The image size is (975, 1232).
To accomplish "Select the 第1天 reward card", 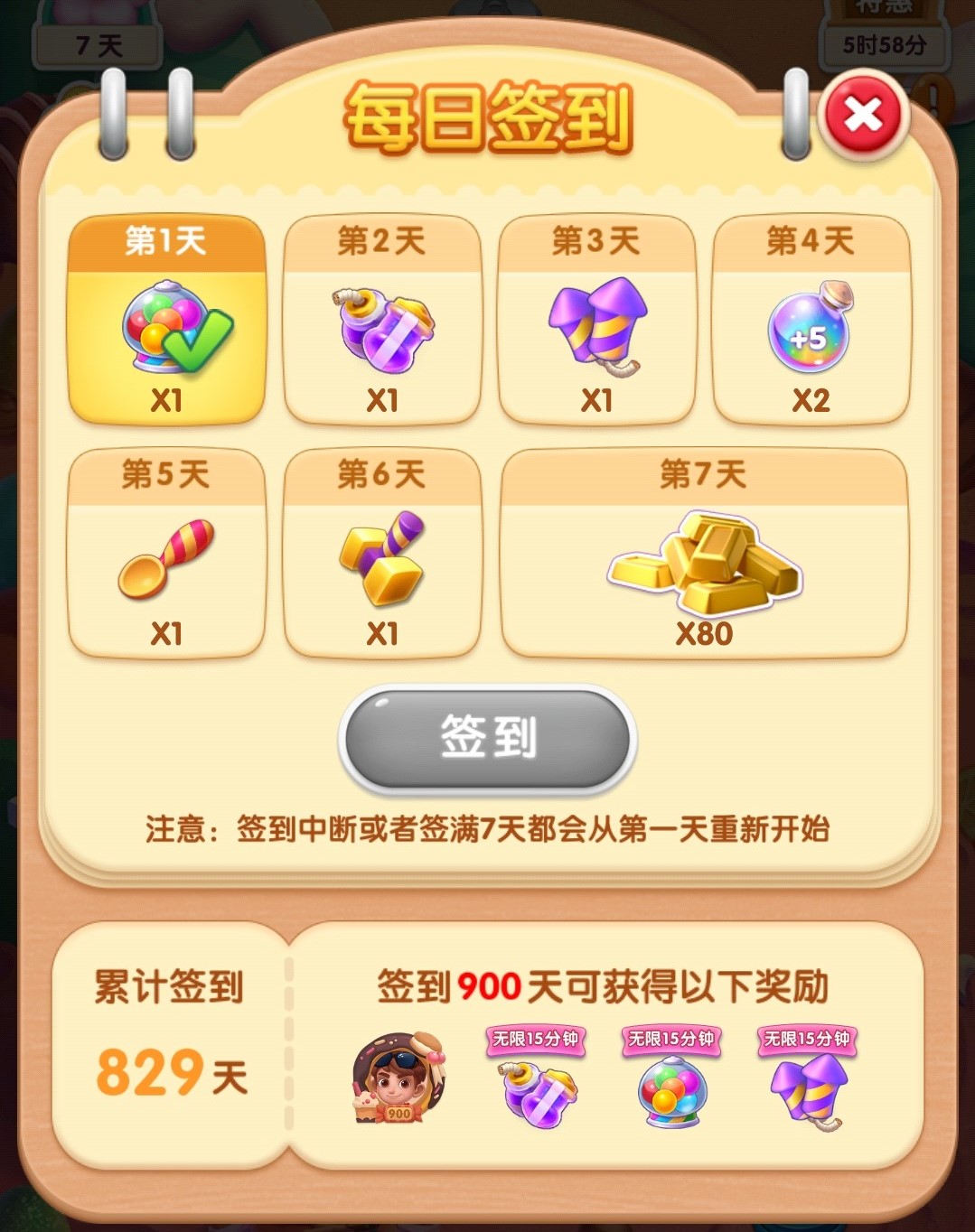I will click(167, 321).
